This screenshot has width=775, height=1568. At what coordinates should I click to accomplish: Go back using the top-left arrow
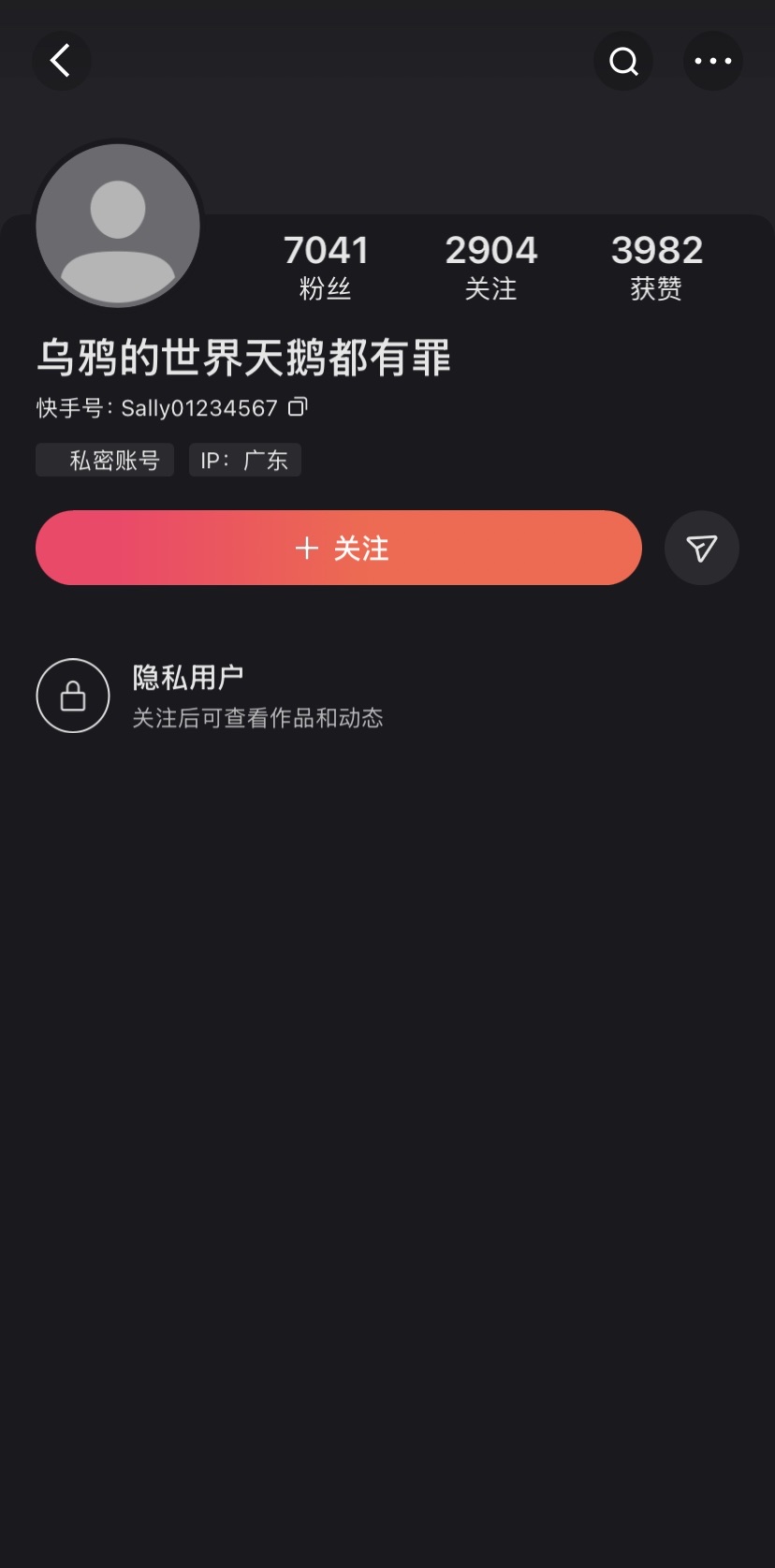(62, 62)
